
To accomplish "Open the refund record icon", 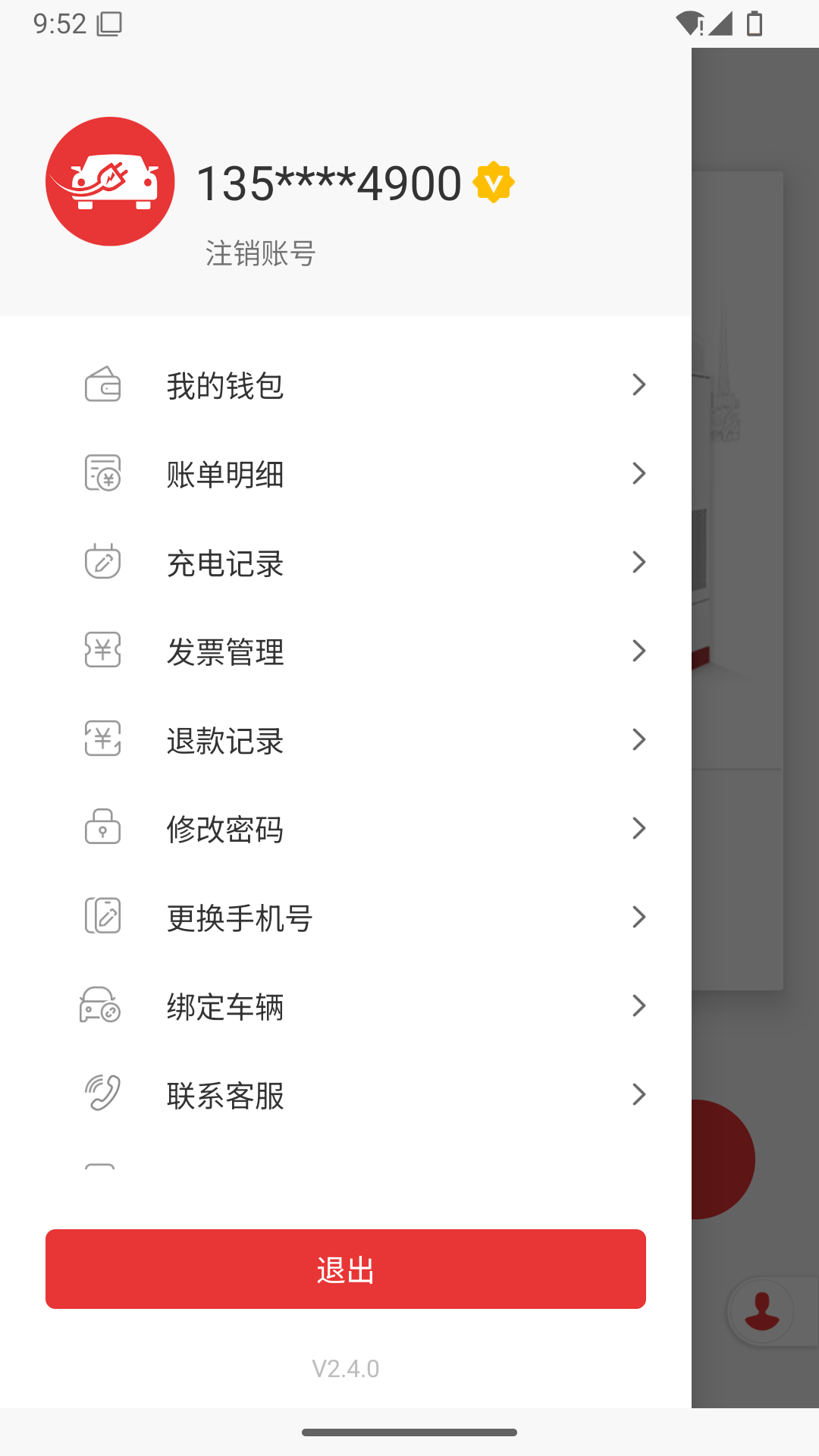I will [x=103, y=739].
